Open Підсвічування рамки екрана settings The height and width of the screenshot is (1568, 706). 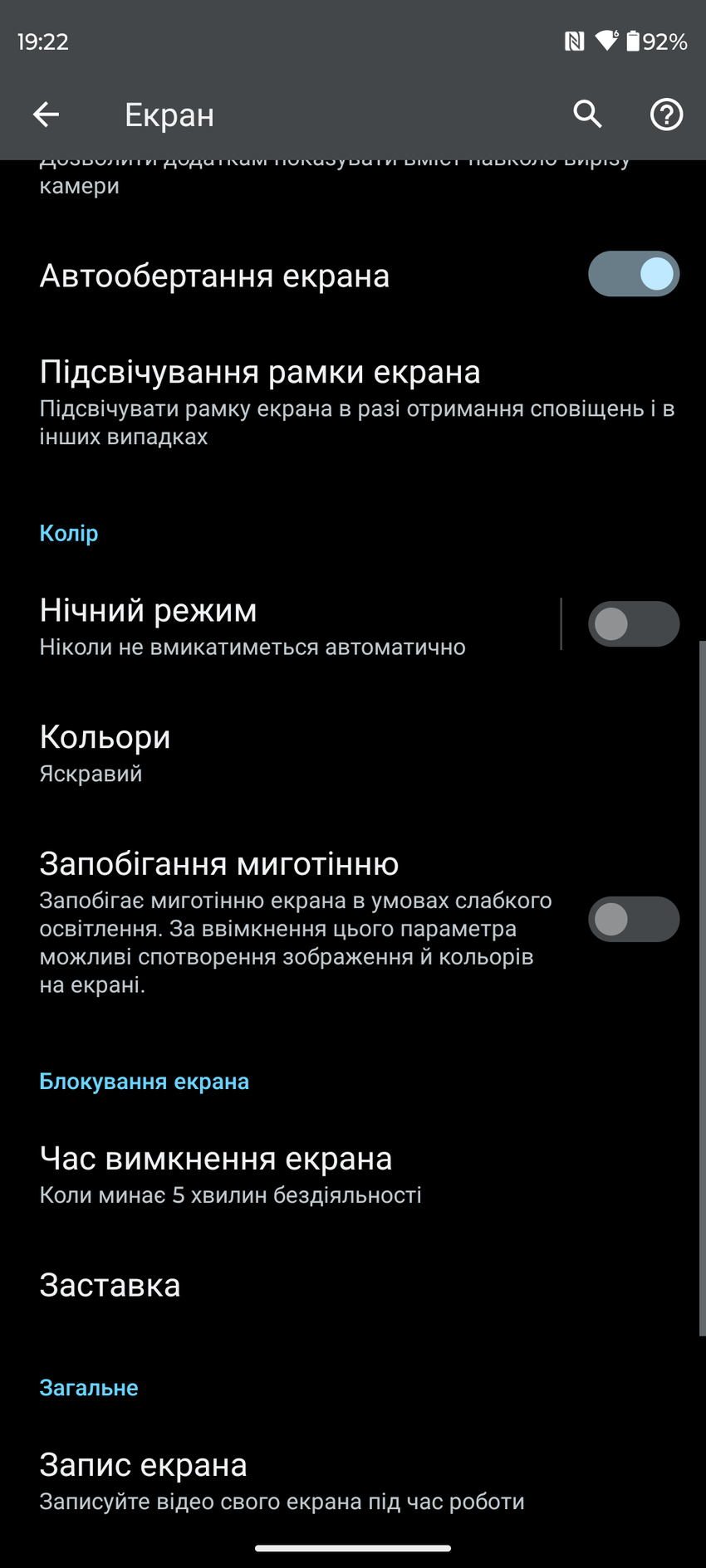332,403
